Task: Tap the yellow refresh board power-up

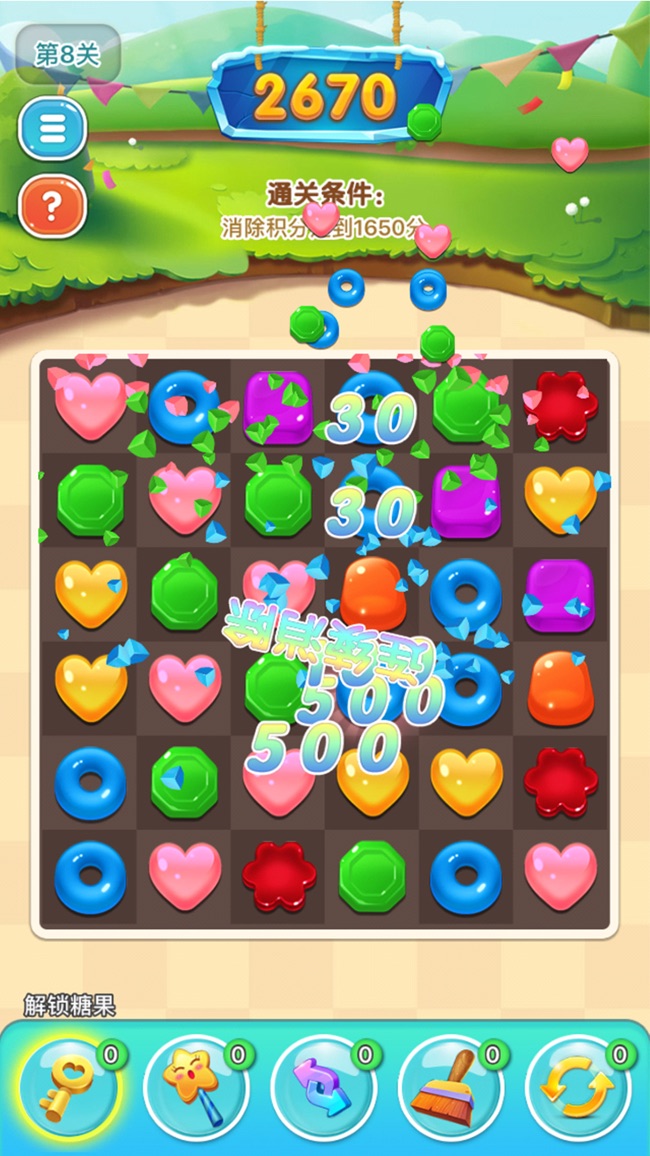Action: coord(578,1088)
